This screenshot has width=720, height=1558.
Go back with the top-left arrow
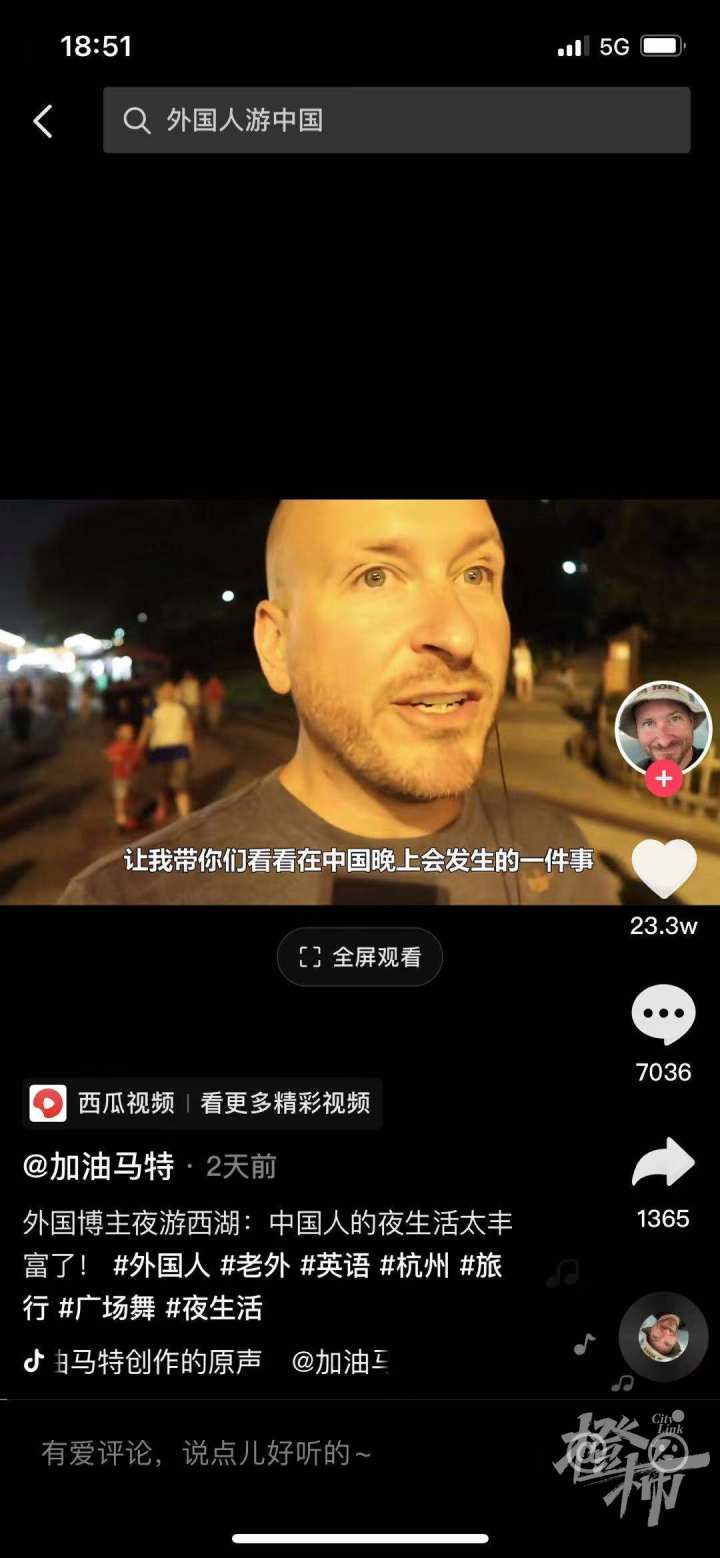point(42,121)
